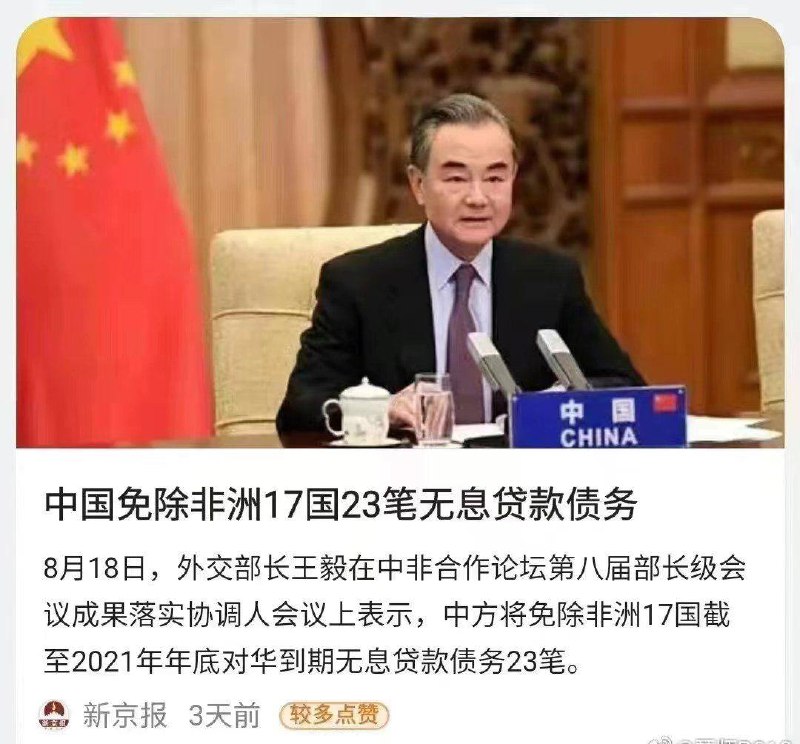Open the article about China waiving African debts
Screen dimensions: 800x744
pyautogui.click(x=341, y=504)
